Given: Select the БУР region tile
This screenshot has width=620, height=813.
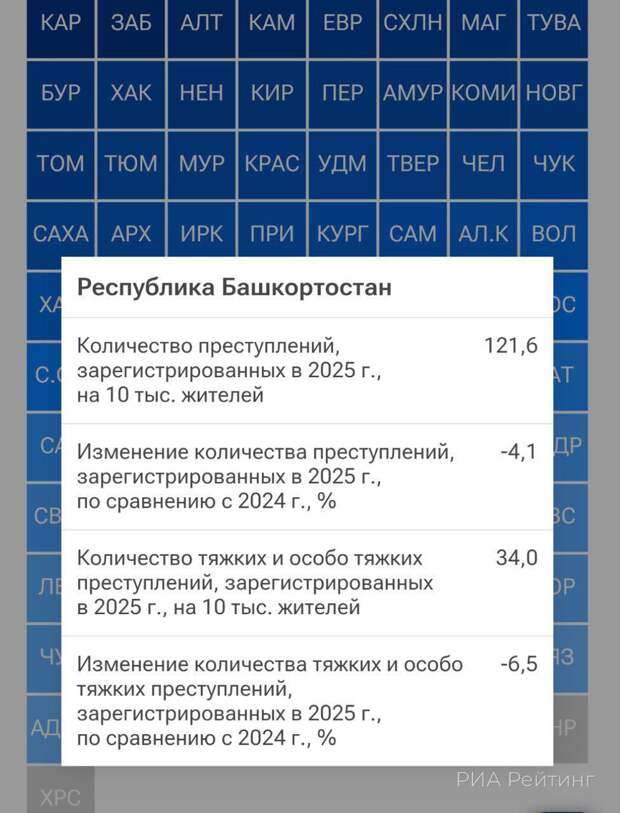Looking at the screenshot, I should point(61,93).
